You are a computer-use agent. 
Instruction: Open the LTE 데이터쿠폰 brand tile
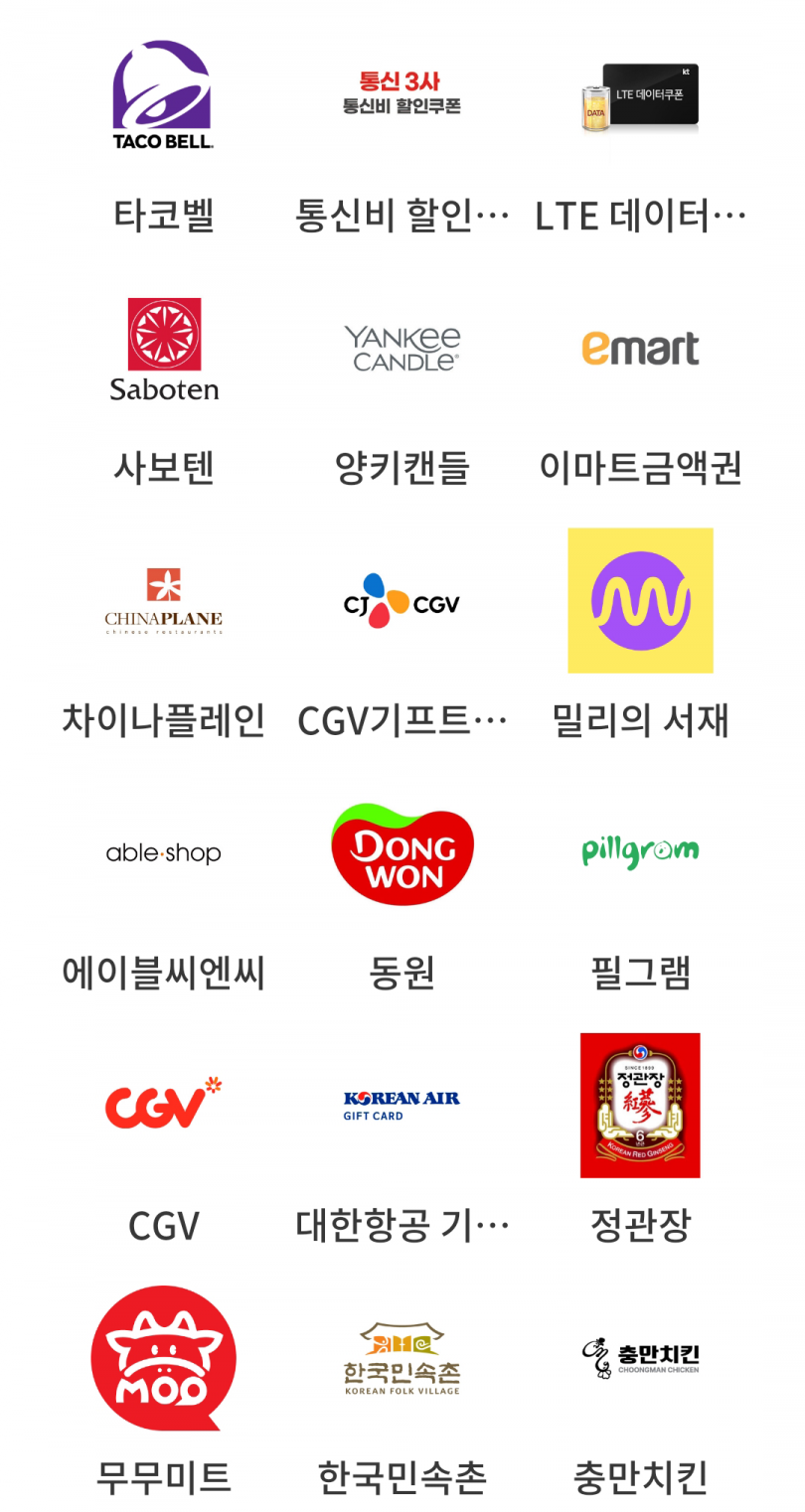pos(641,137)
